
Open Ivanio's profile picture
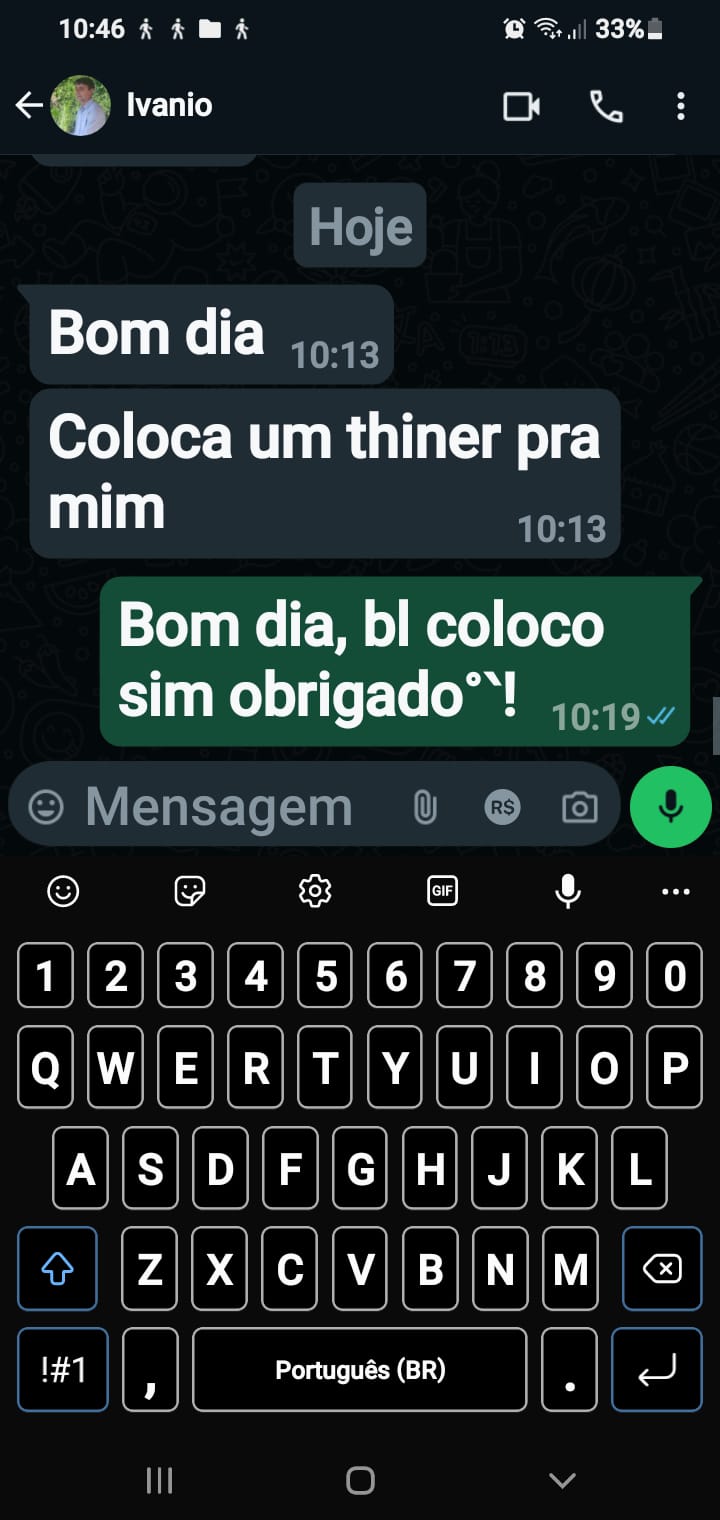click(x=80, y=105)
